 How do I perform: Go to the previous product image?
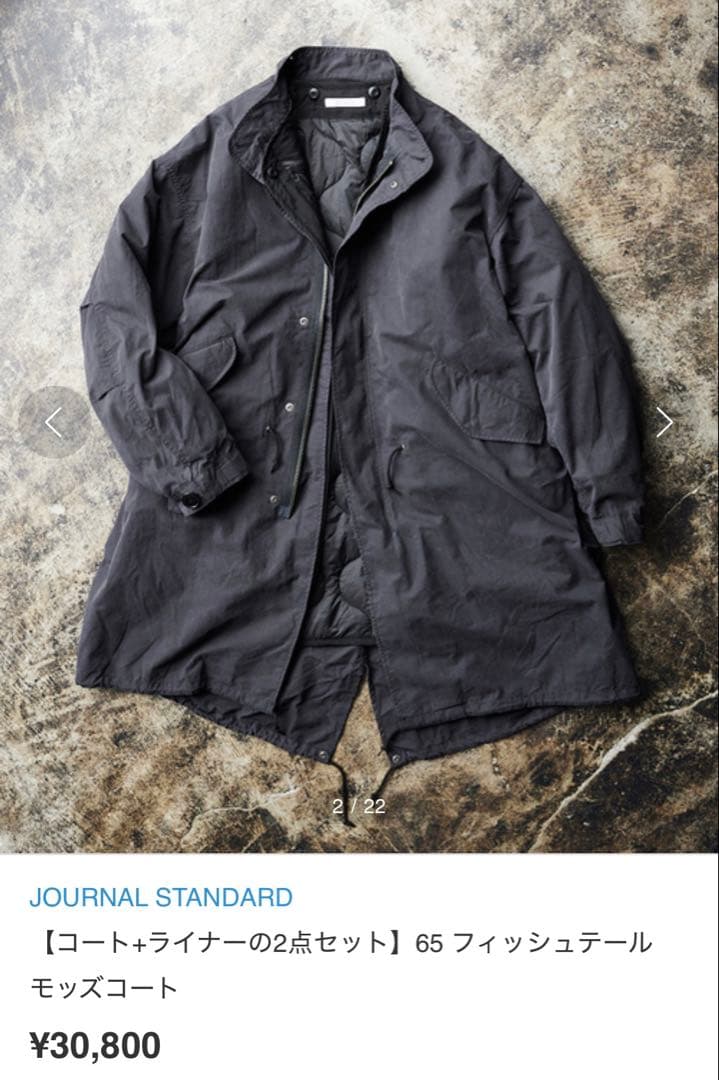54,423
